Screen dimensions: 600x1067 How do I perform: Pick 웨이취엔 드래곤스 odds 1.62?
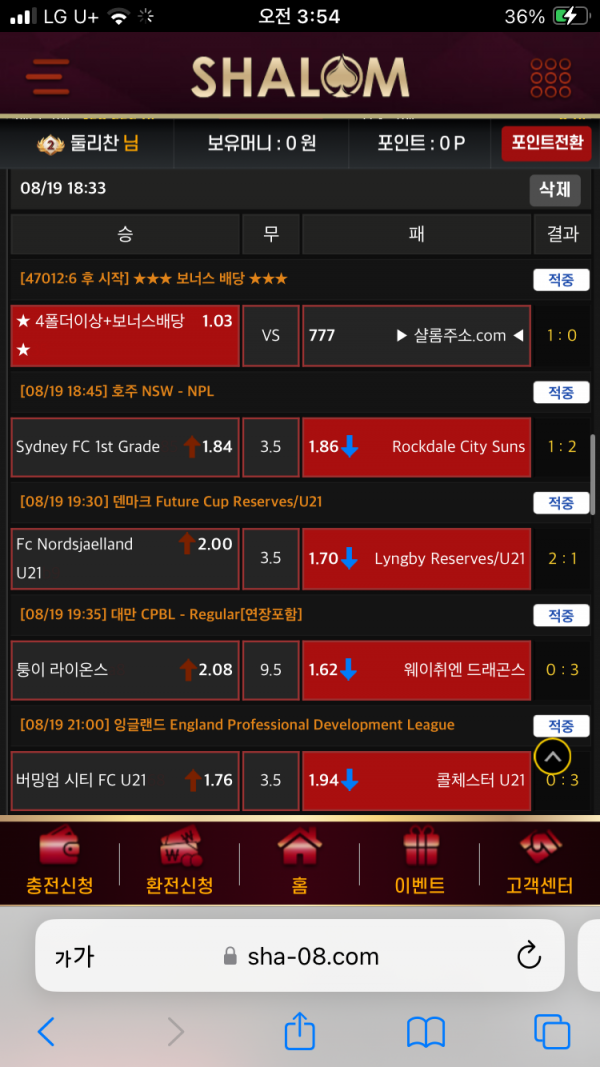click(x=416, y=669)
